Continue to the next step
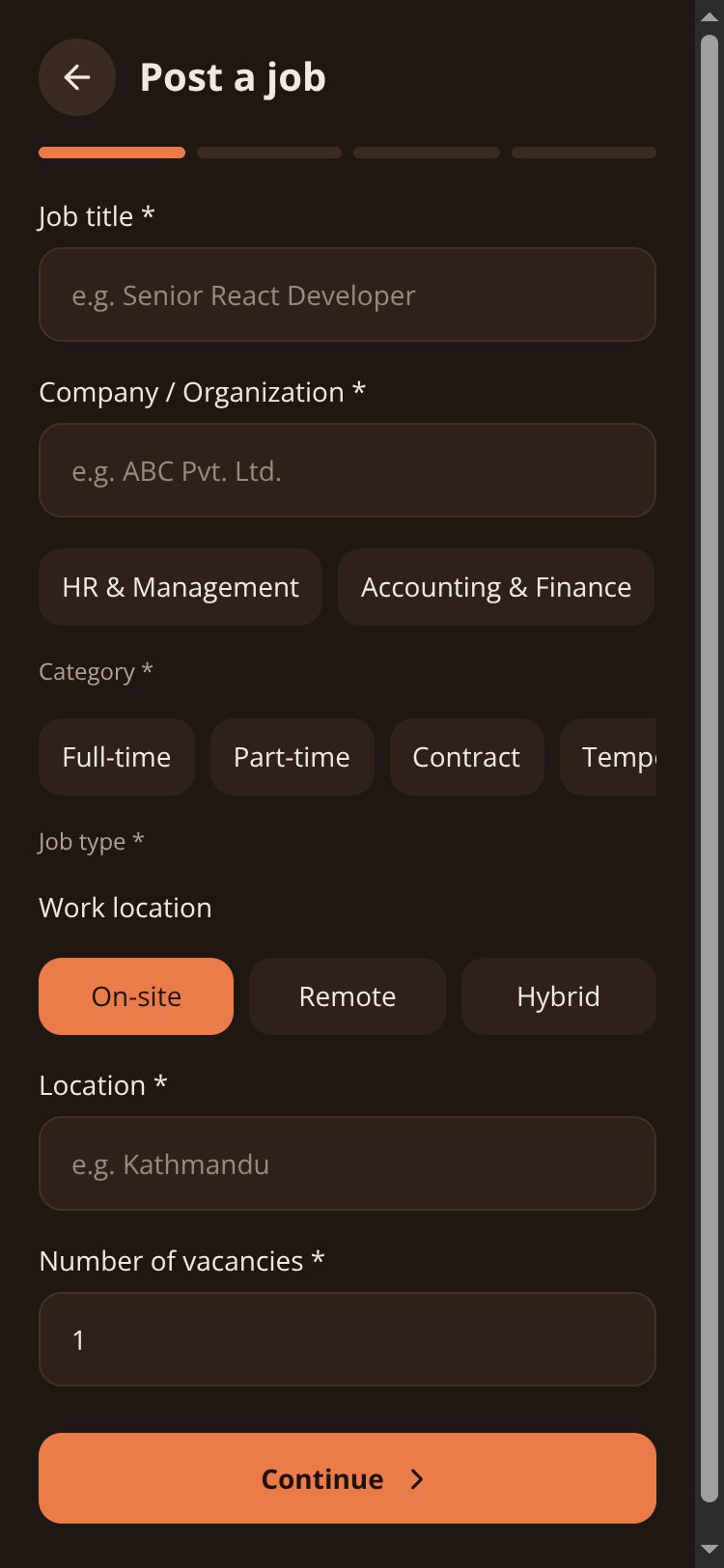The width and height of the screenshot is (724, 1568). click(348, 1478)
